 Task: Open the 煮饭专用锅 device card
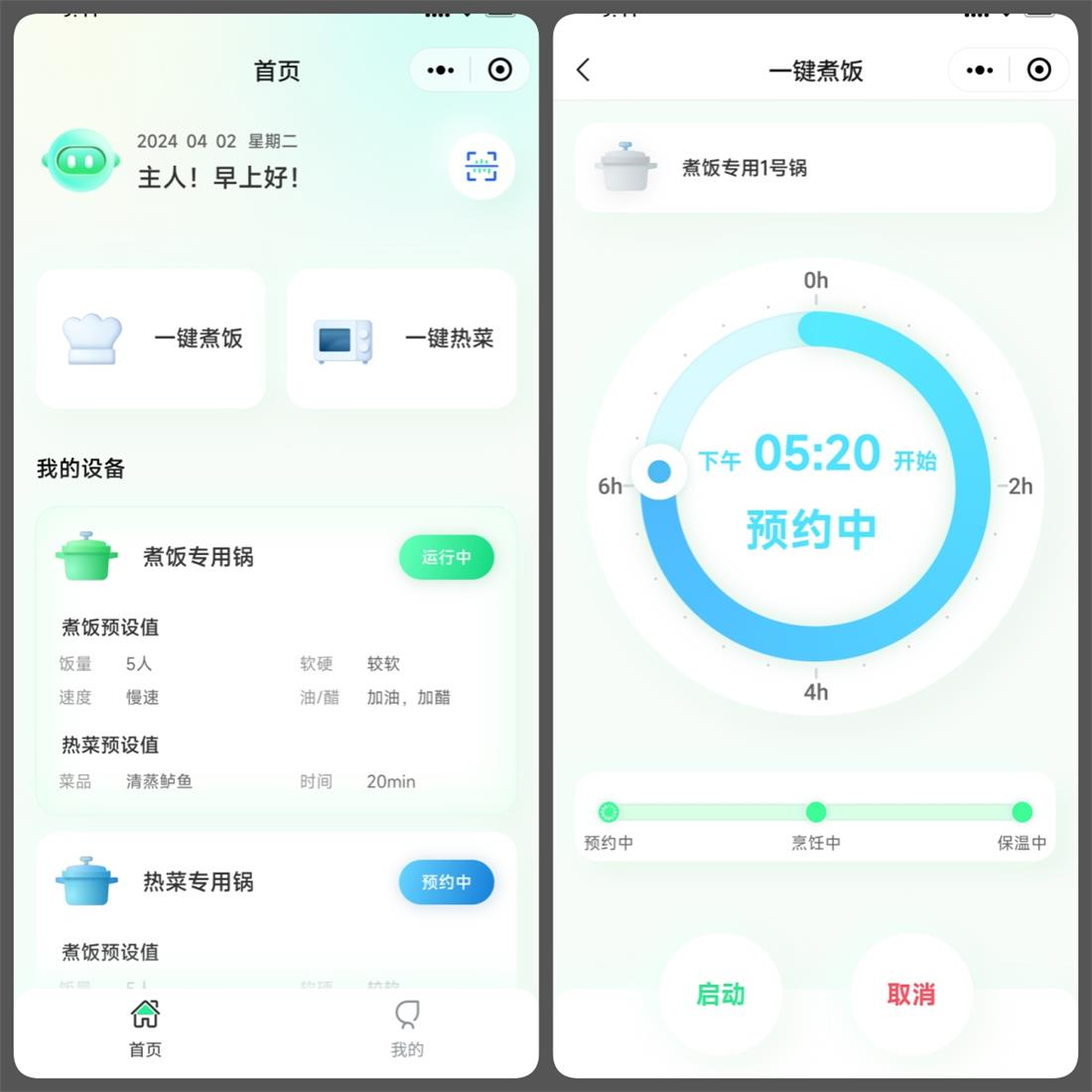[x=199, y=557]
